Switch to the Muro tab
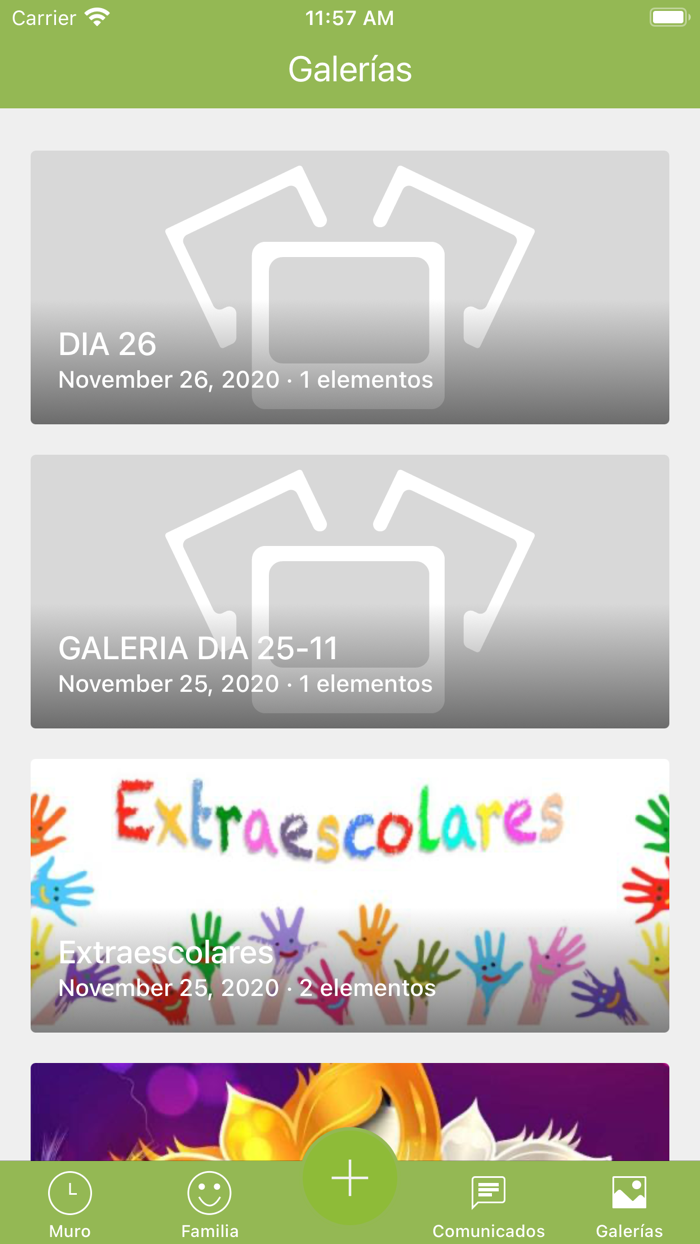700x1244 pixels. tap(70, 1204)
